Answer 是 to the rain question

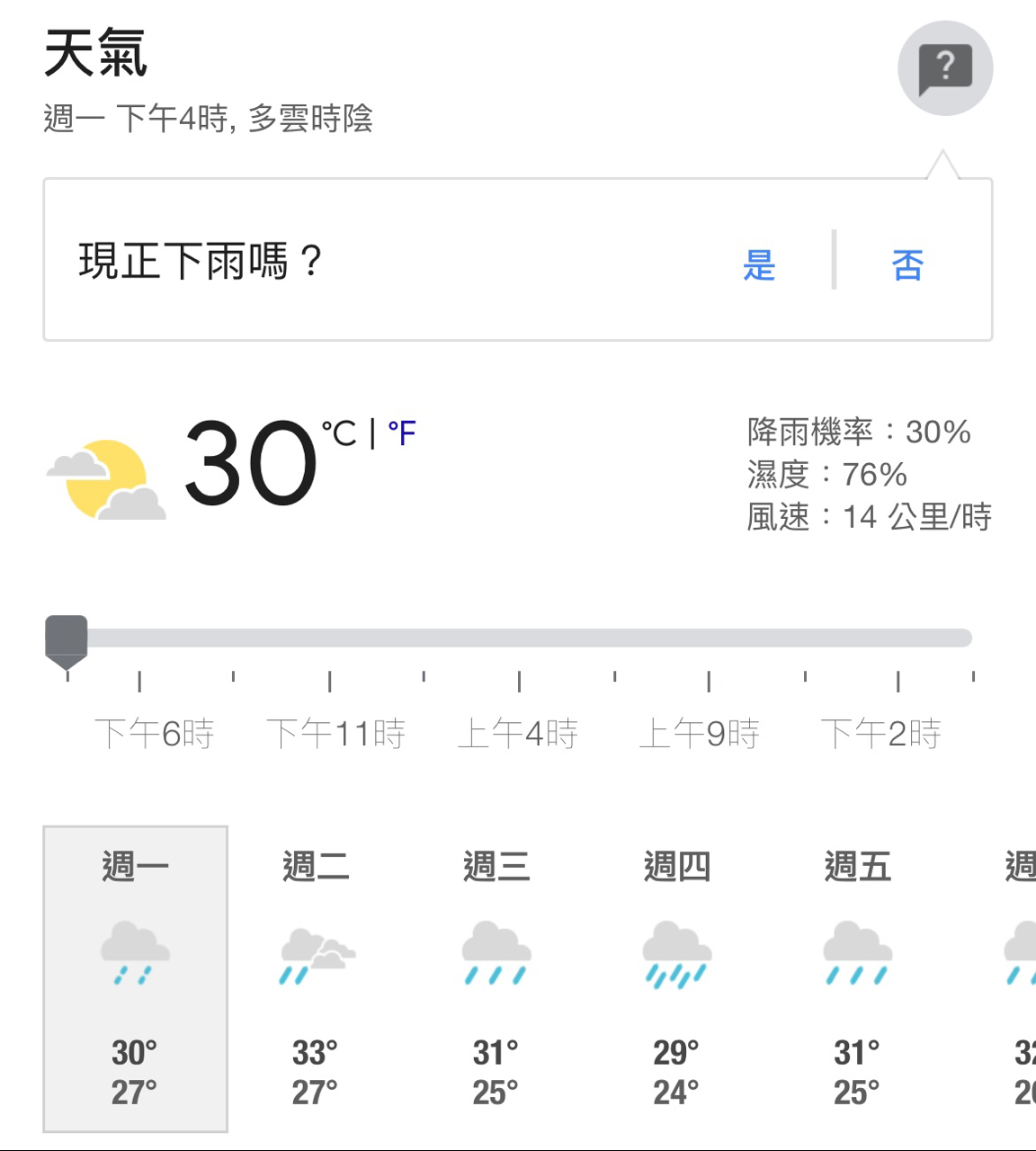(759, 264)
